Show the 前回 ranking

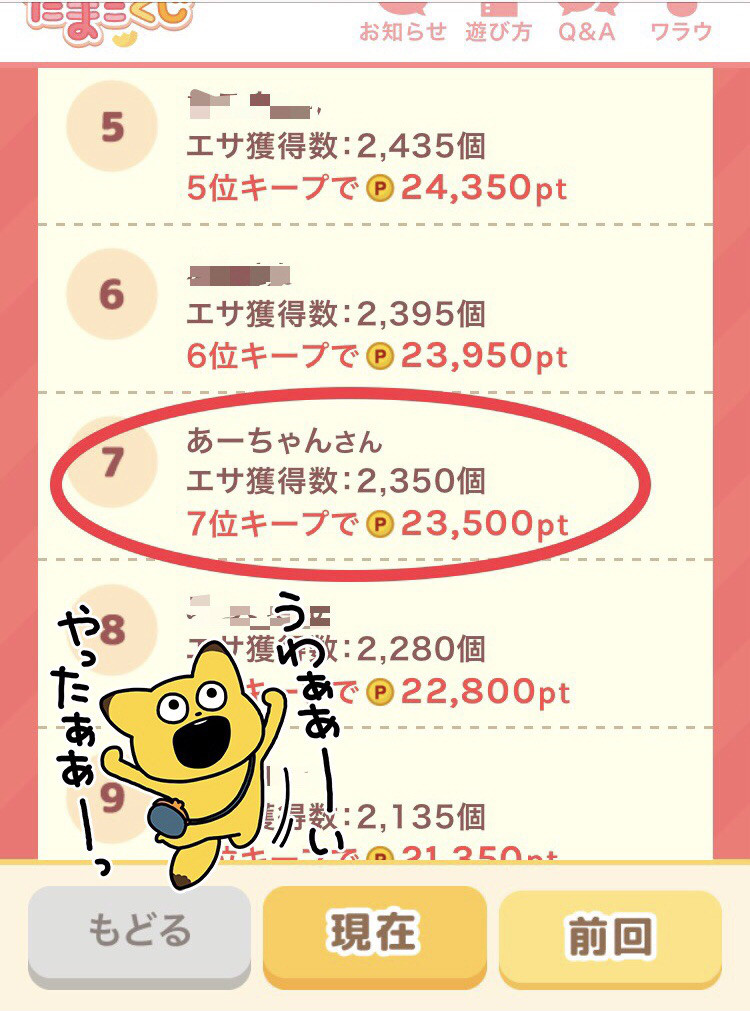coord(609,935)
